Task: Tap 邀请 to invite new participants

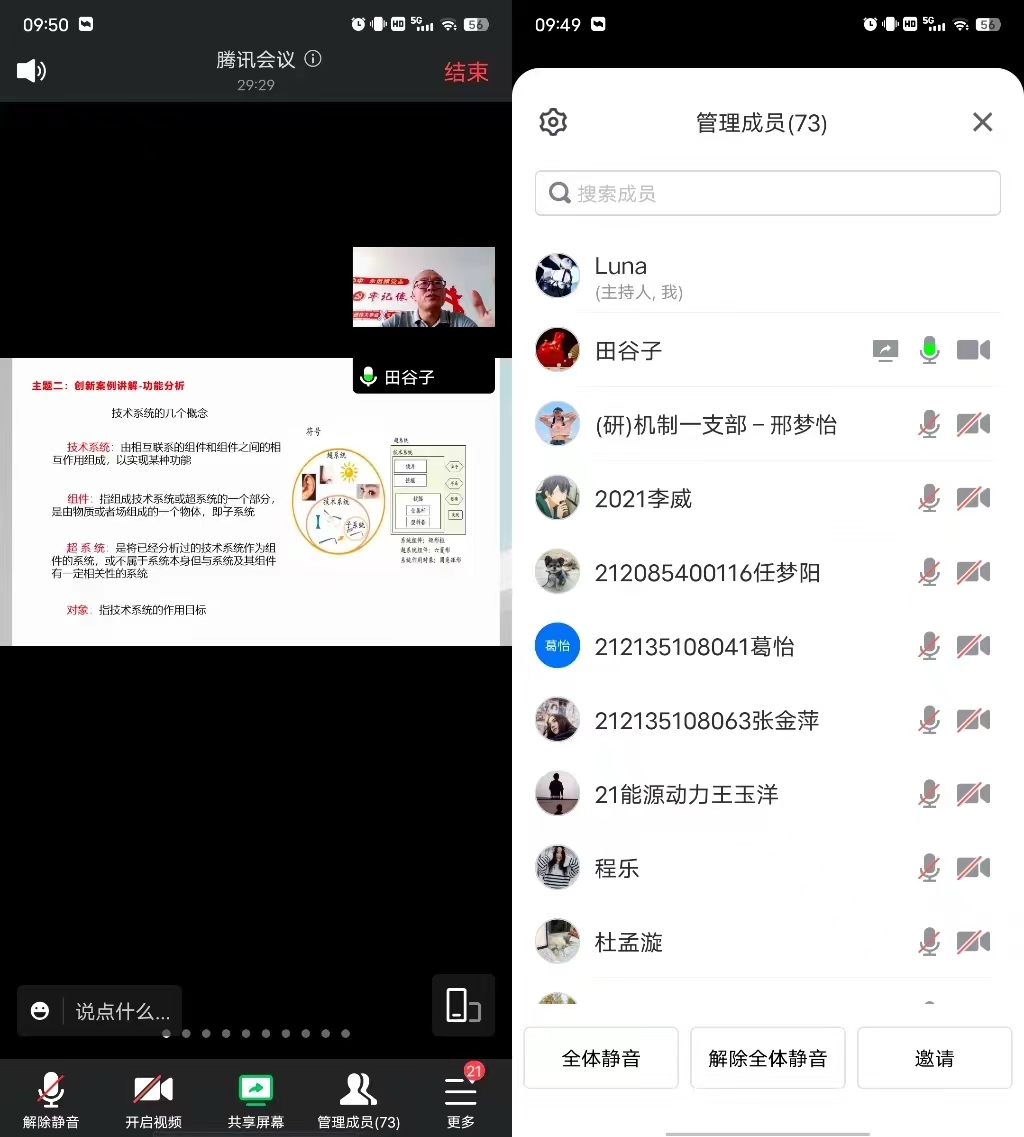Action: pyautogui.click(x=934, y=1057)
